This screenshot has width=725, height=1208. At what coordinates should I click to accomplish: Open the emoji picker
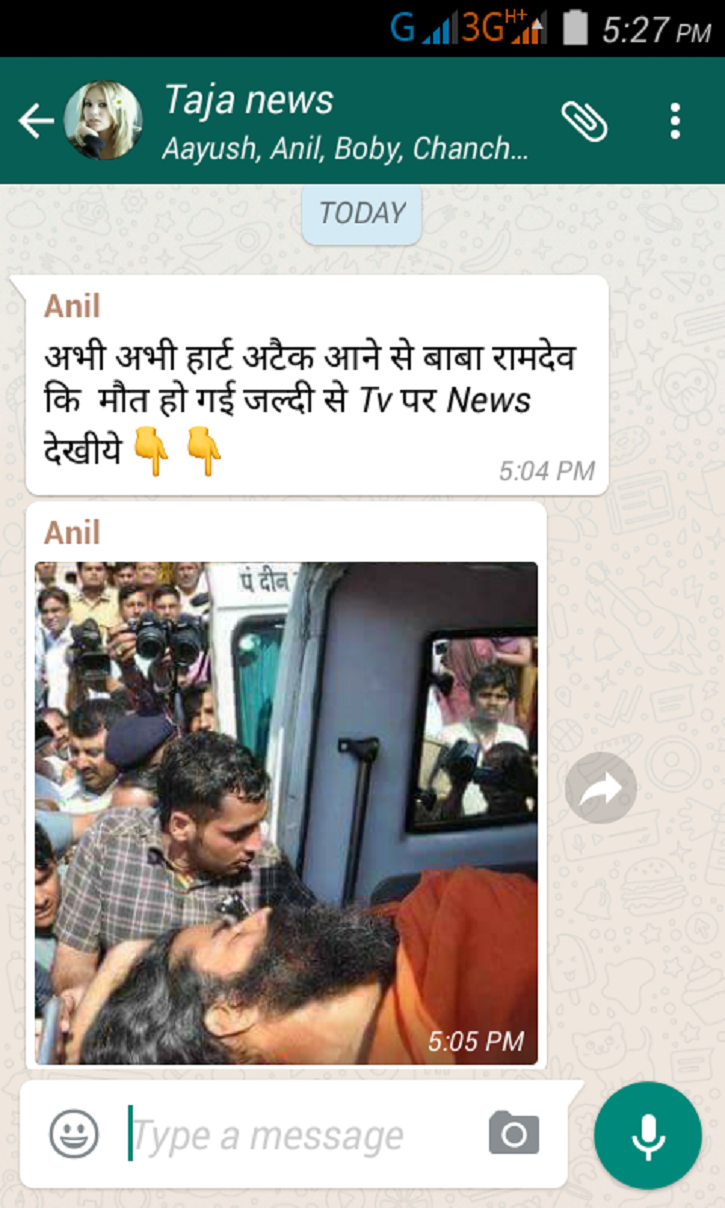coord(75,1134)
